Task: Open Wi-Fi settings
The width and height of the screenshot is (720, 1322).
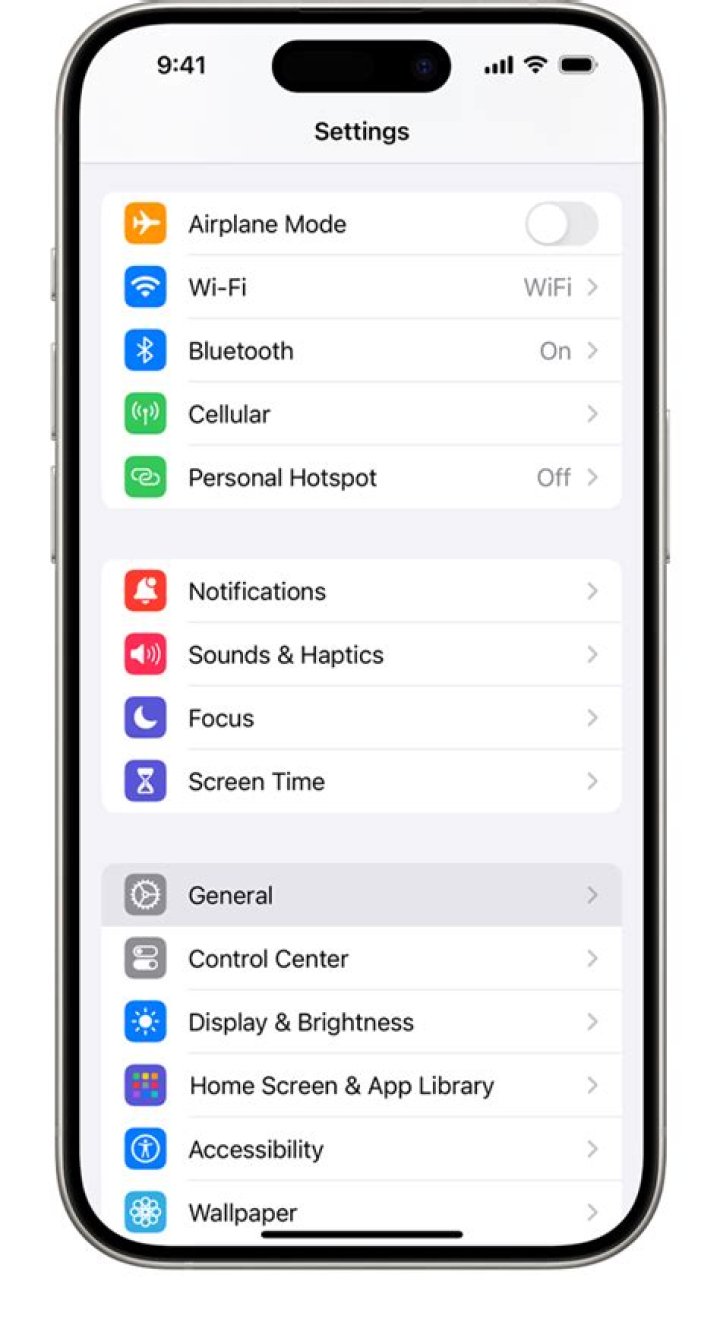Action: tap(360, 288)
